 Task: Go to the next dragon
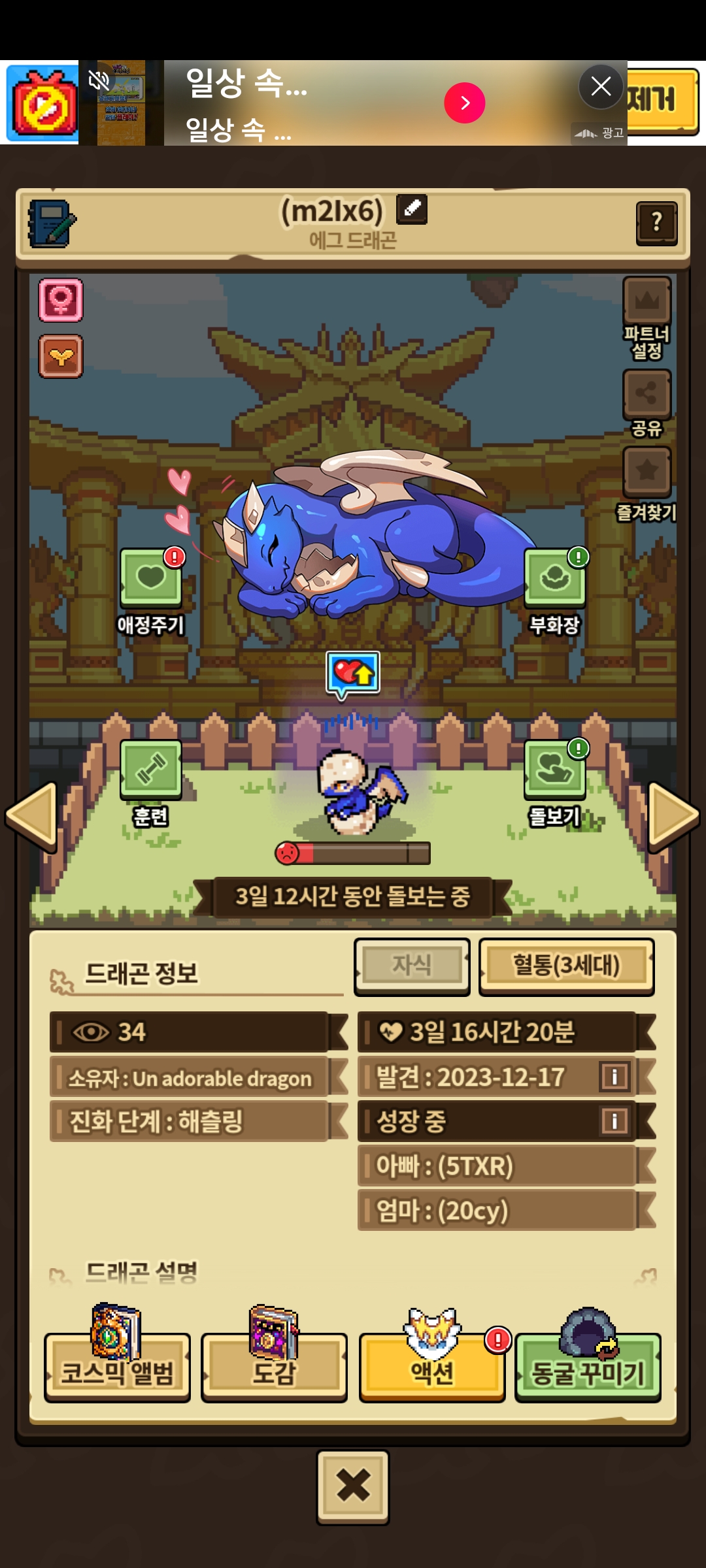(673, 817)
